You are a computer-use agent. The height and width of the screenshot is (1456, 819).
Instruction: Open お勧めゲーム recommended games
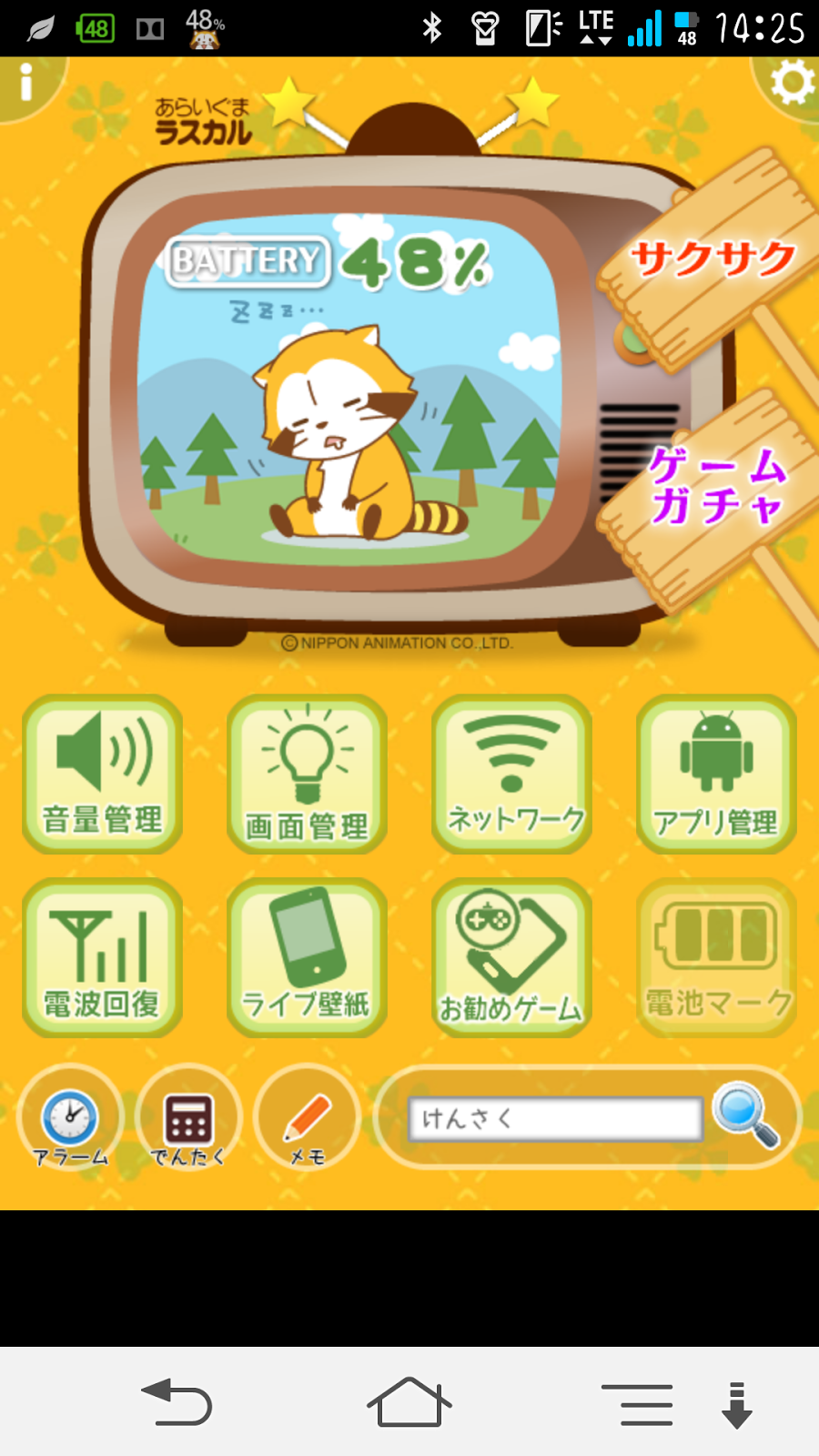click(x=512, y=958)
